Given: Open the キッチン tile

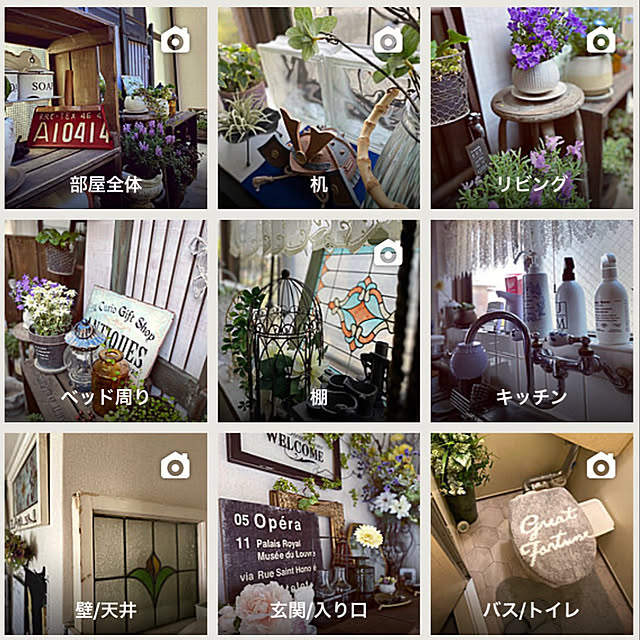Looking at the screenshot, I should coord(532,320).
